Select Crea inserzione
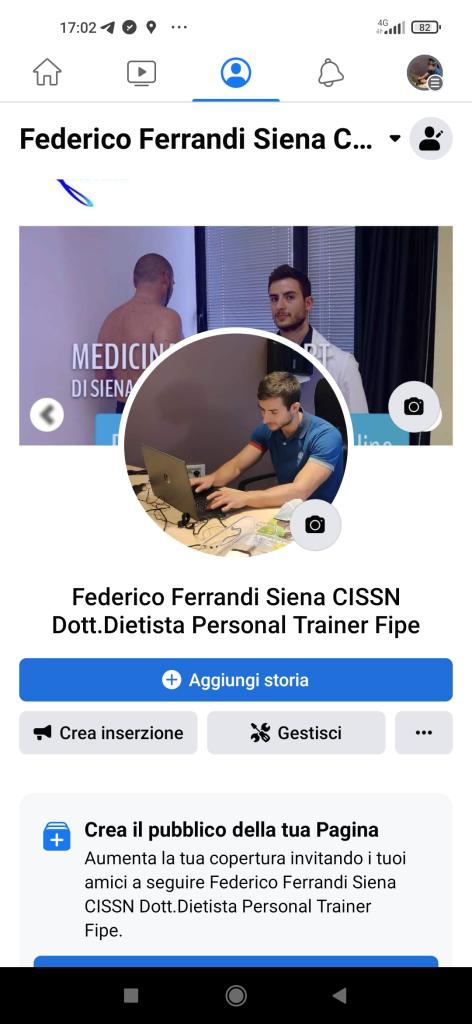Image resolution: width=472 pixels, height=1024 pixels. coord(108,733)
